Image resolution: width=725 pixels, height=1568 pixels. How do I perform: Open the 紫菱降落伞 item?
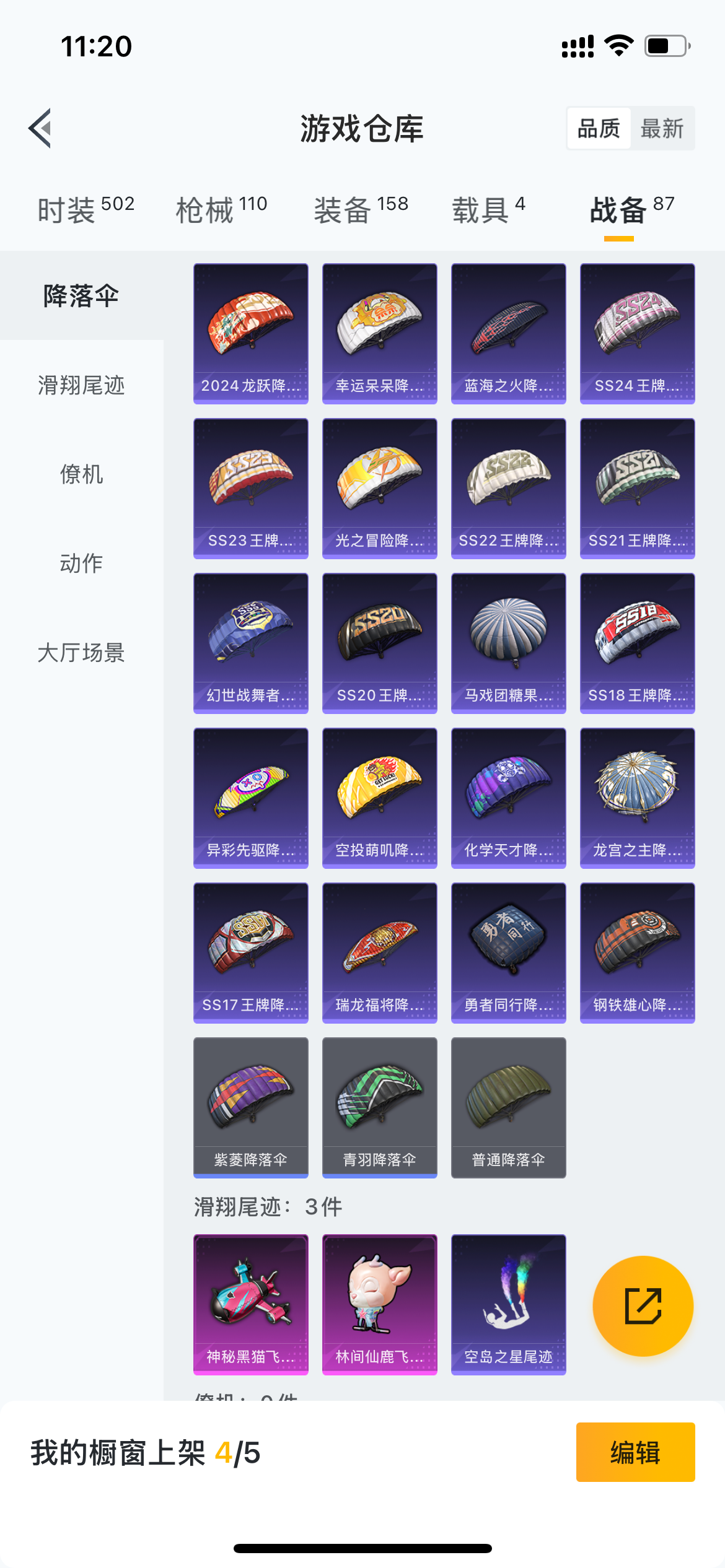(251, 1108)
